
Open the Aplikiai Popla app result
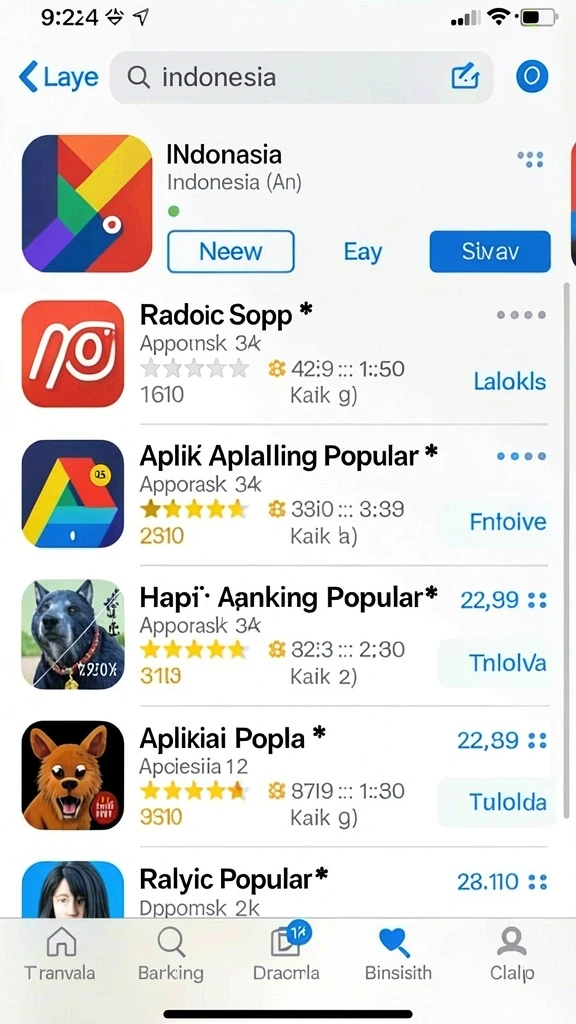(285, 775)
